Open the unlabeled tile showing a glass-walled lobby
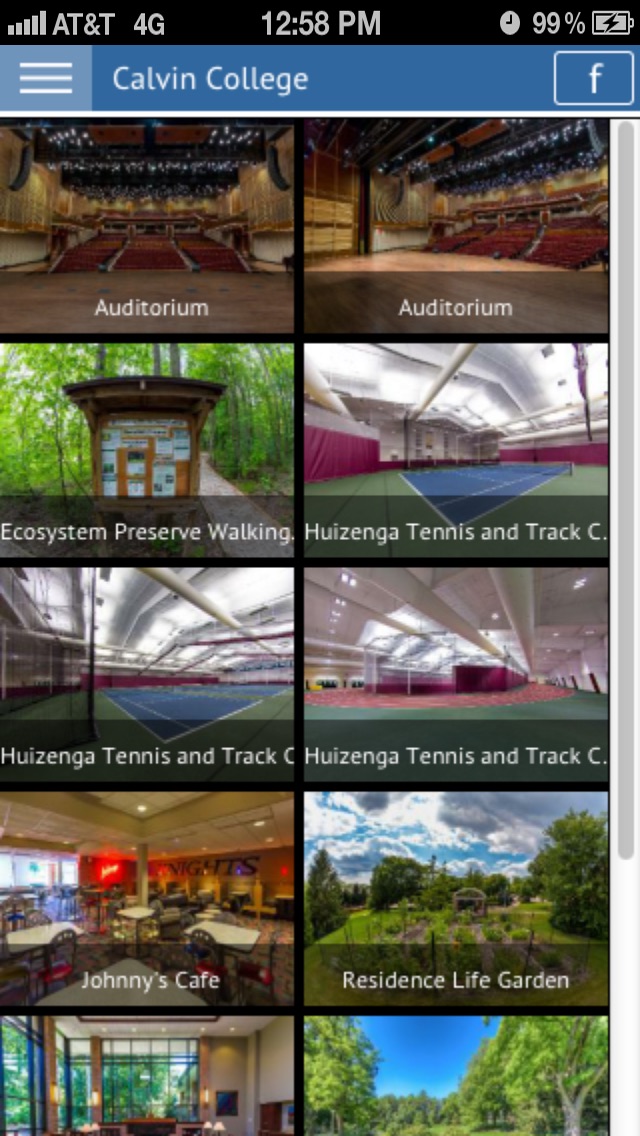 147,1076
